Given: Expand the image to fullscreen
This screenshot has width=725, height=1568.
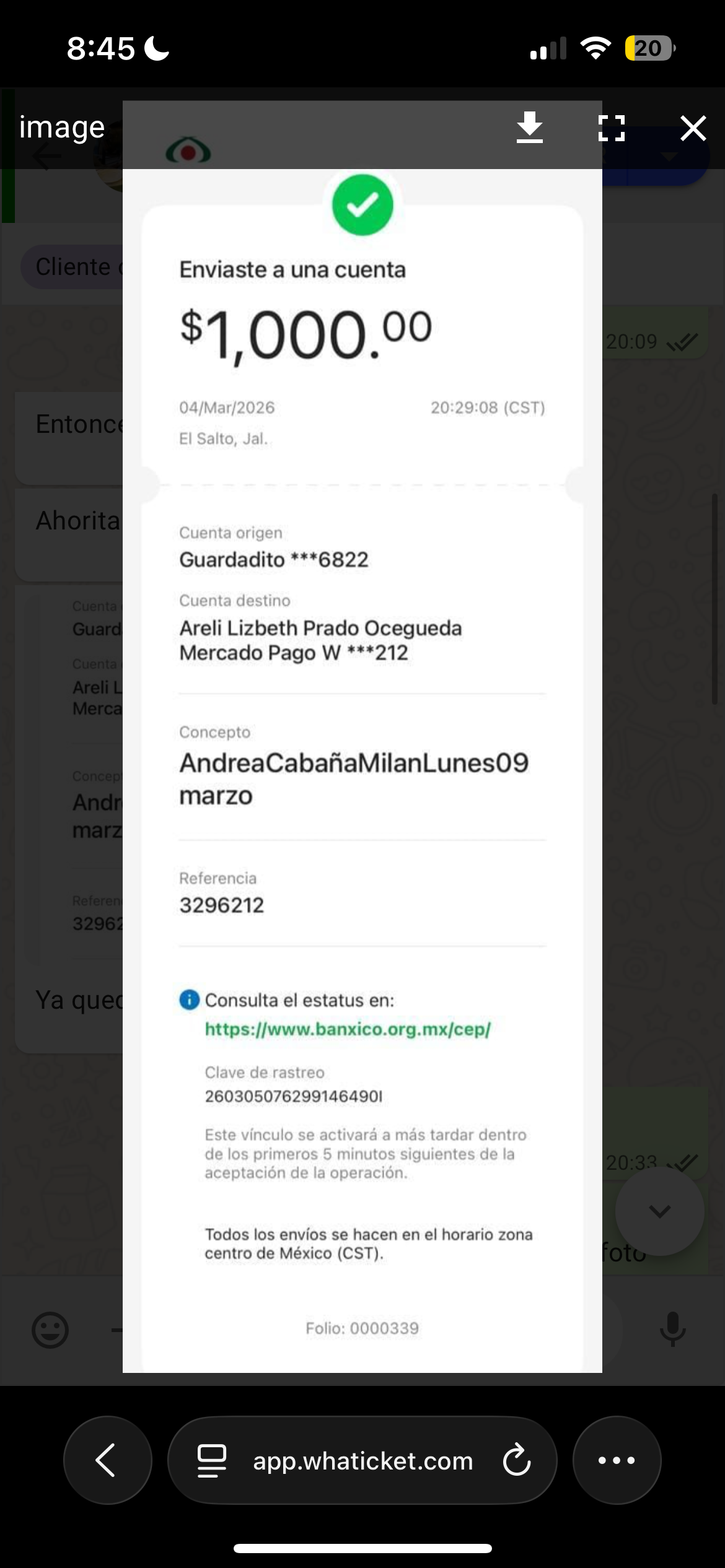Looking at the screenshot, I should tap(611, 128).
